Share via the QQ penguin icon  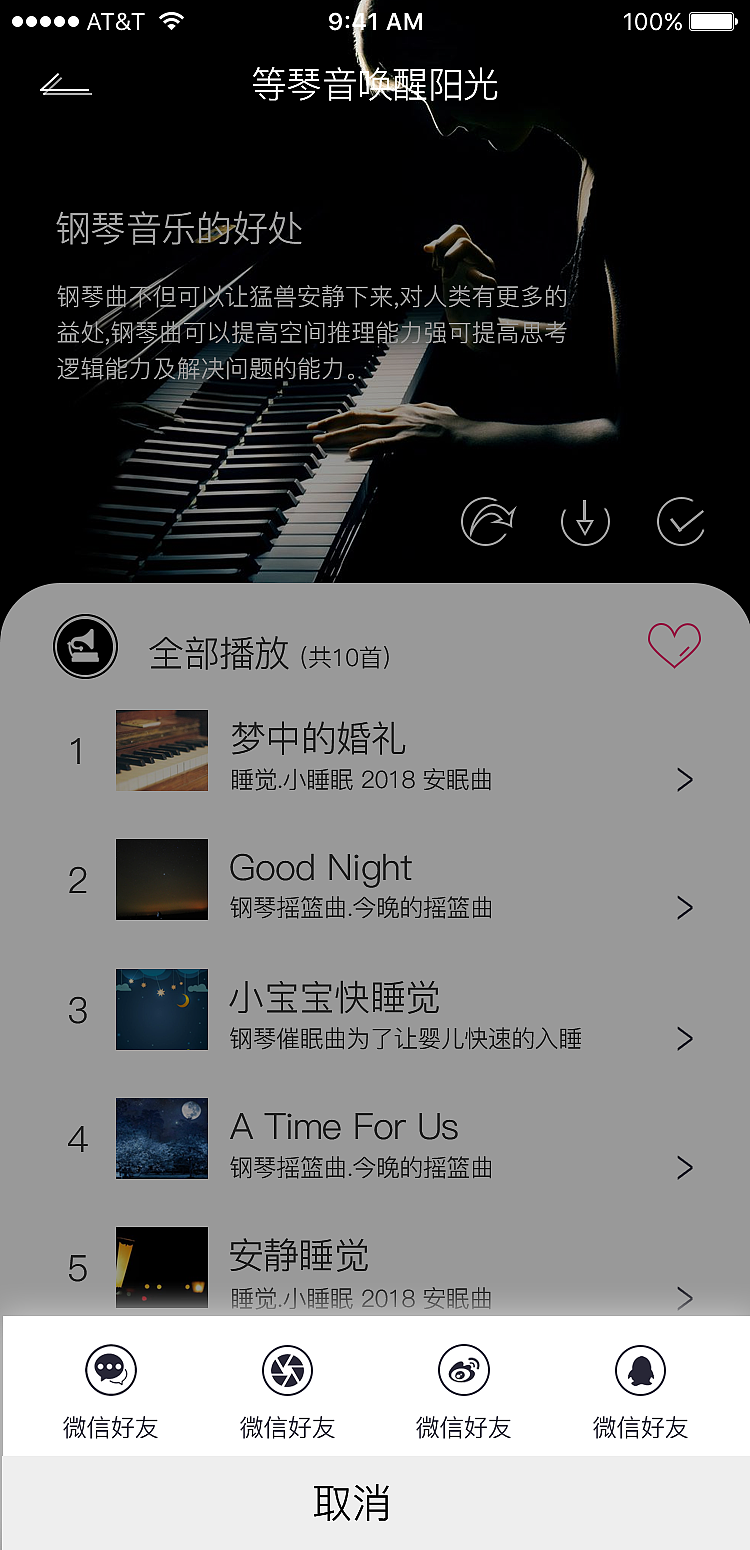click(x=639, y=1370)
